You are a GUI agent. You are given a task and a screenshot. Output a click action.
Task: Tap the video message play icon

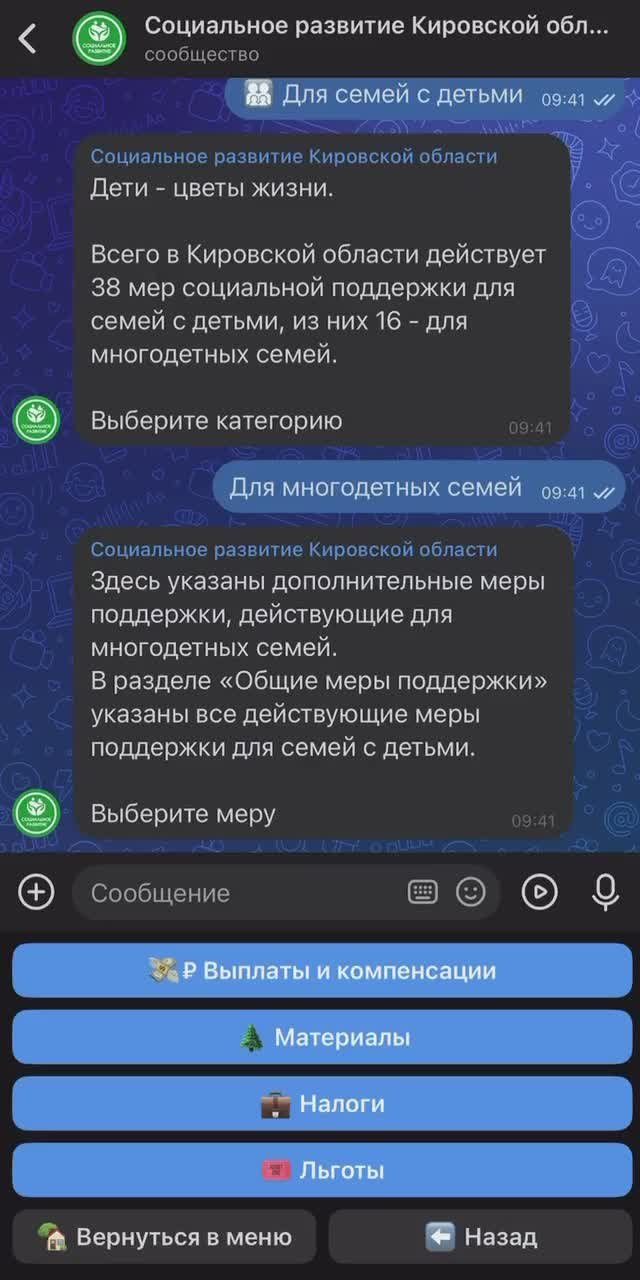[x=540, y=892]
